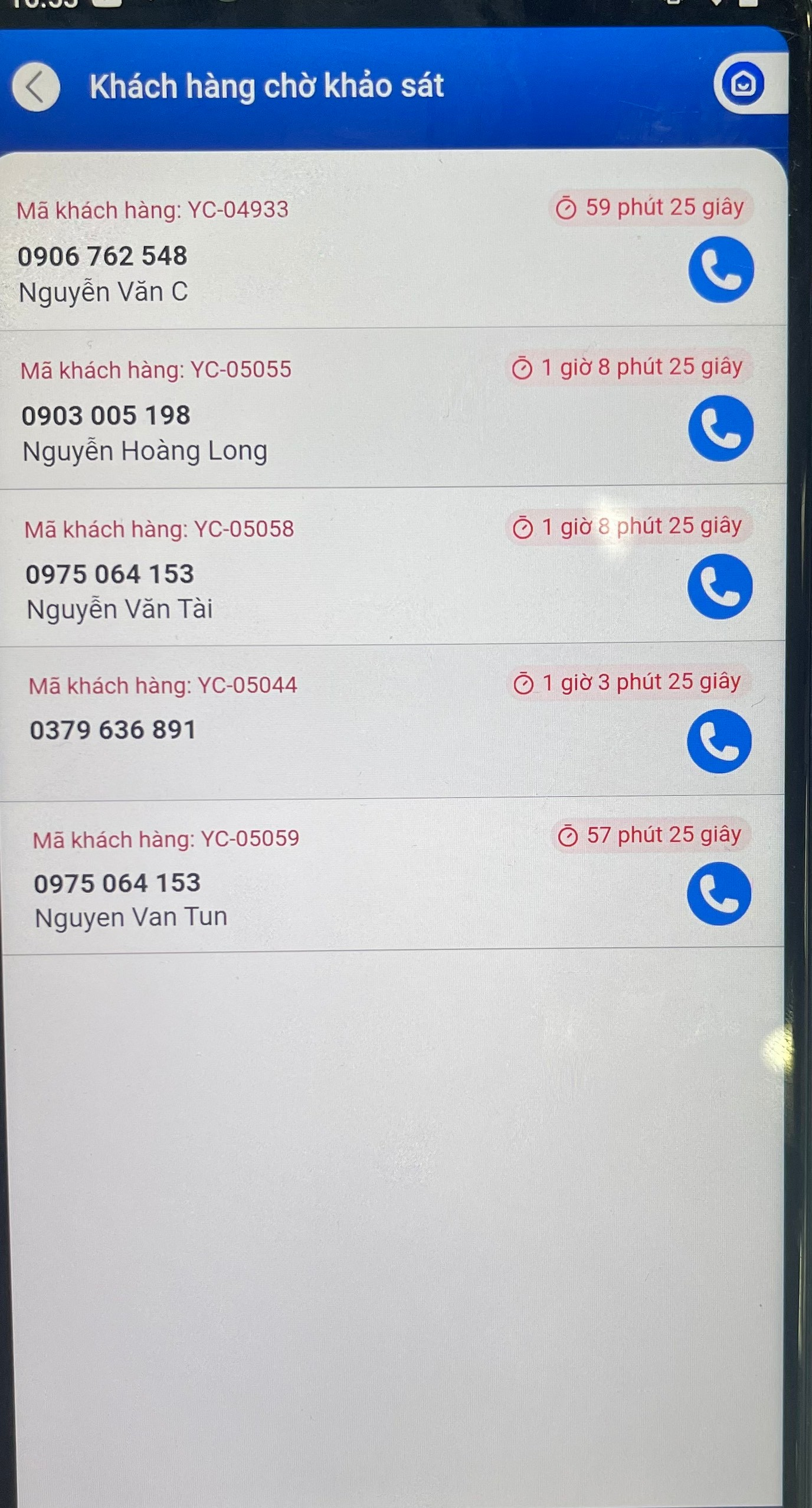Go back using the header arrow
Screen dimensions: 812x1508
point(36,87)
